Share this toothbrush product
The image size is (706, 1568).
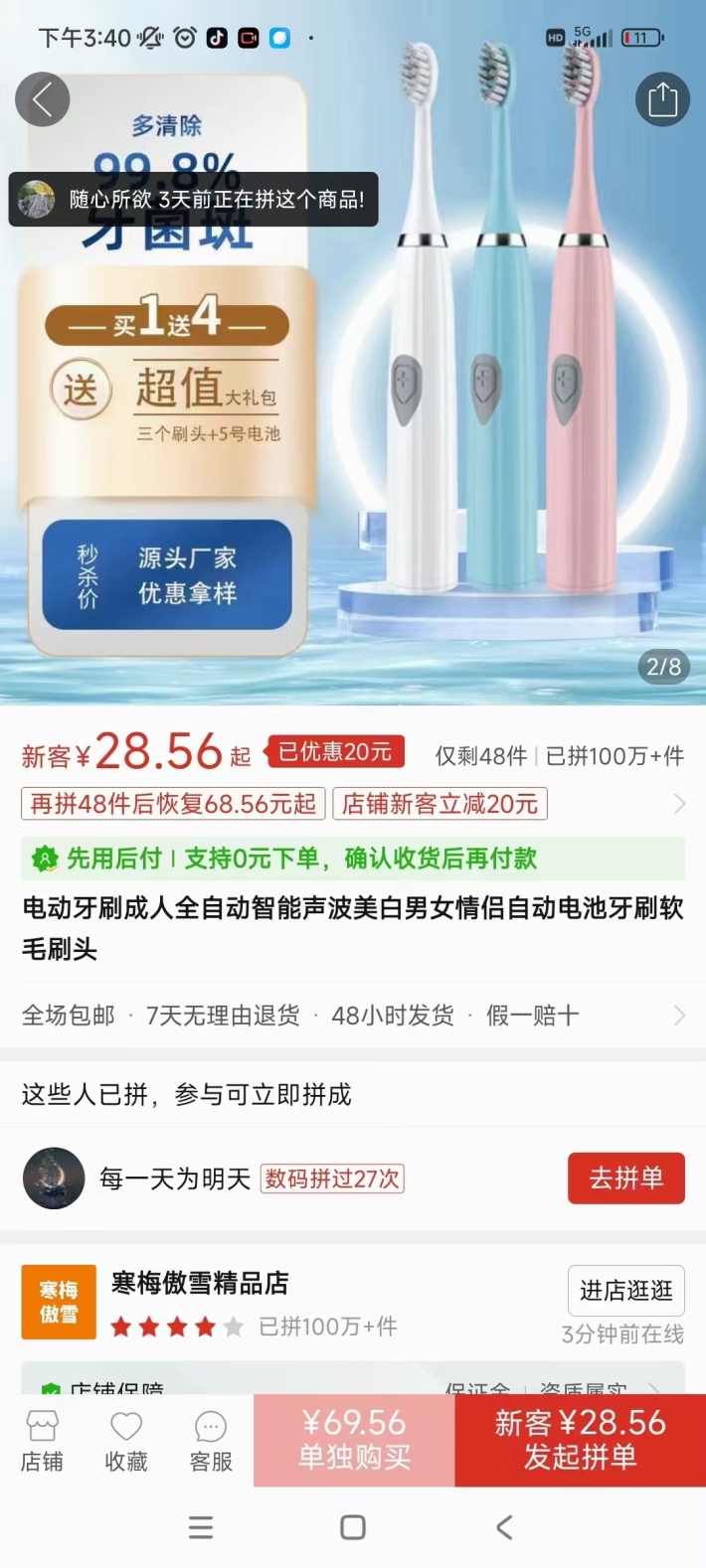tap(662, 99)
